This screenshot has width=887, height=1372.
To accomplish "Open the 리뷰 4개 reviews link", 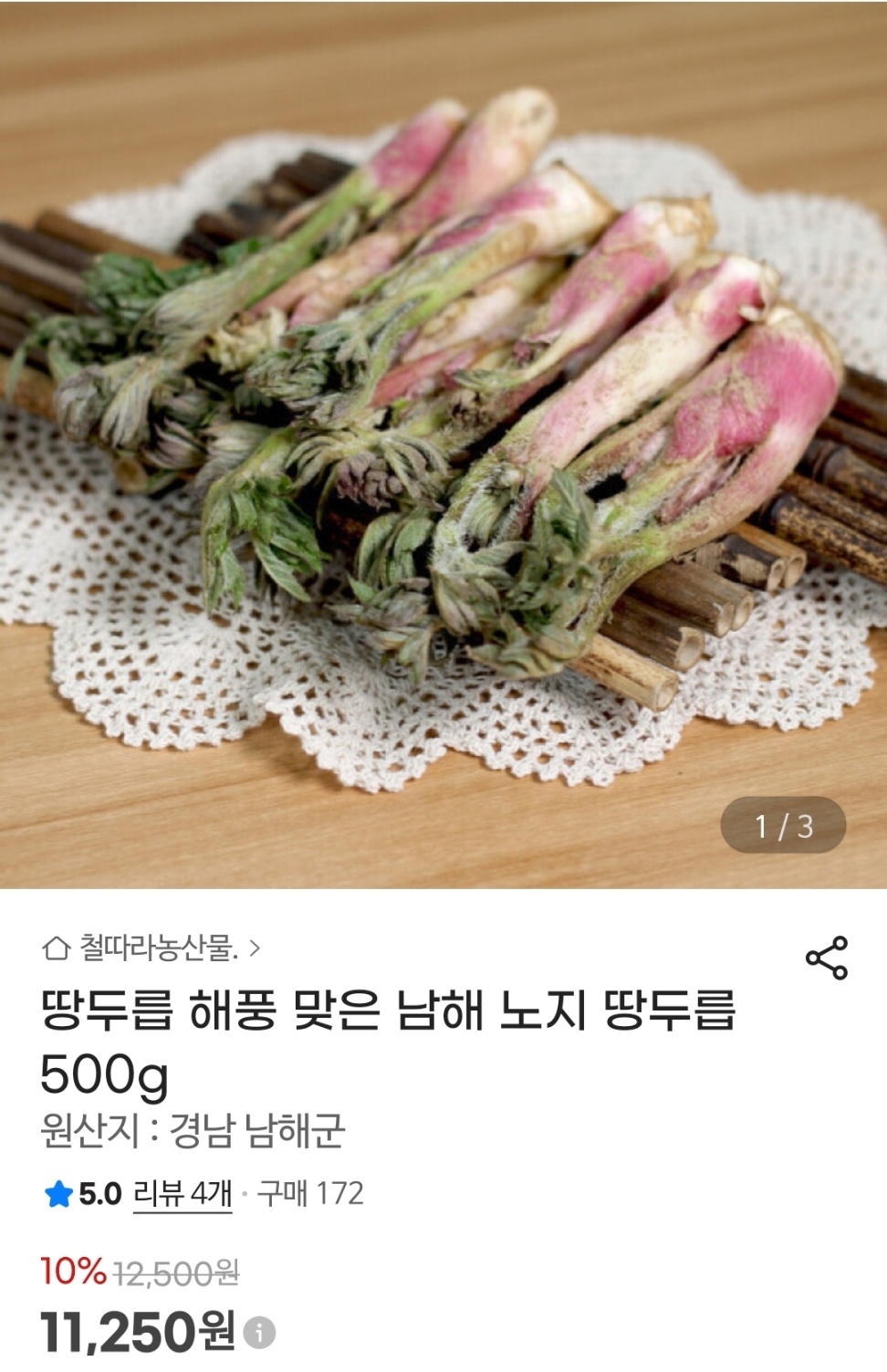I will point(183,1193).
